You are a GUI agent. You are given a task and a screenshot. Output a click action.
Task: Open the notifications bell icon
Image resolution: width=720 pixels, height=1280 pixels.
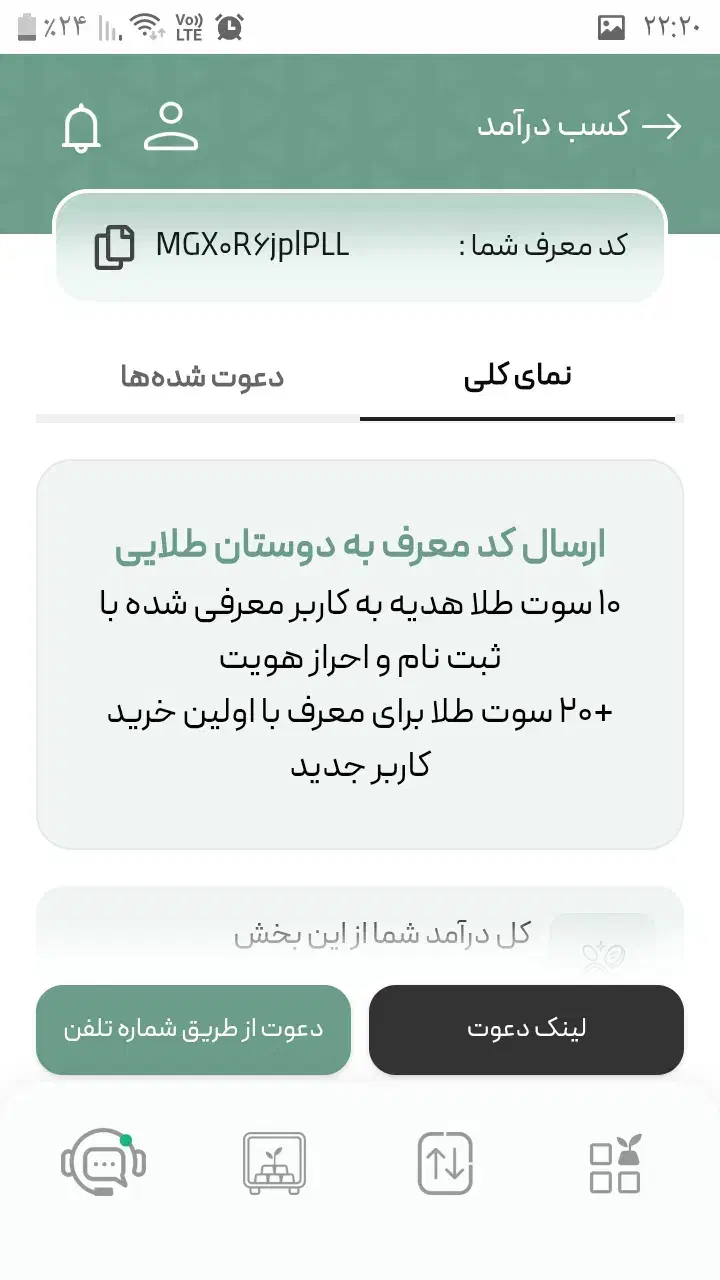(82, 127)
